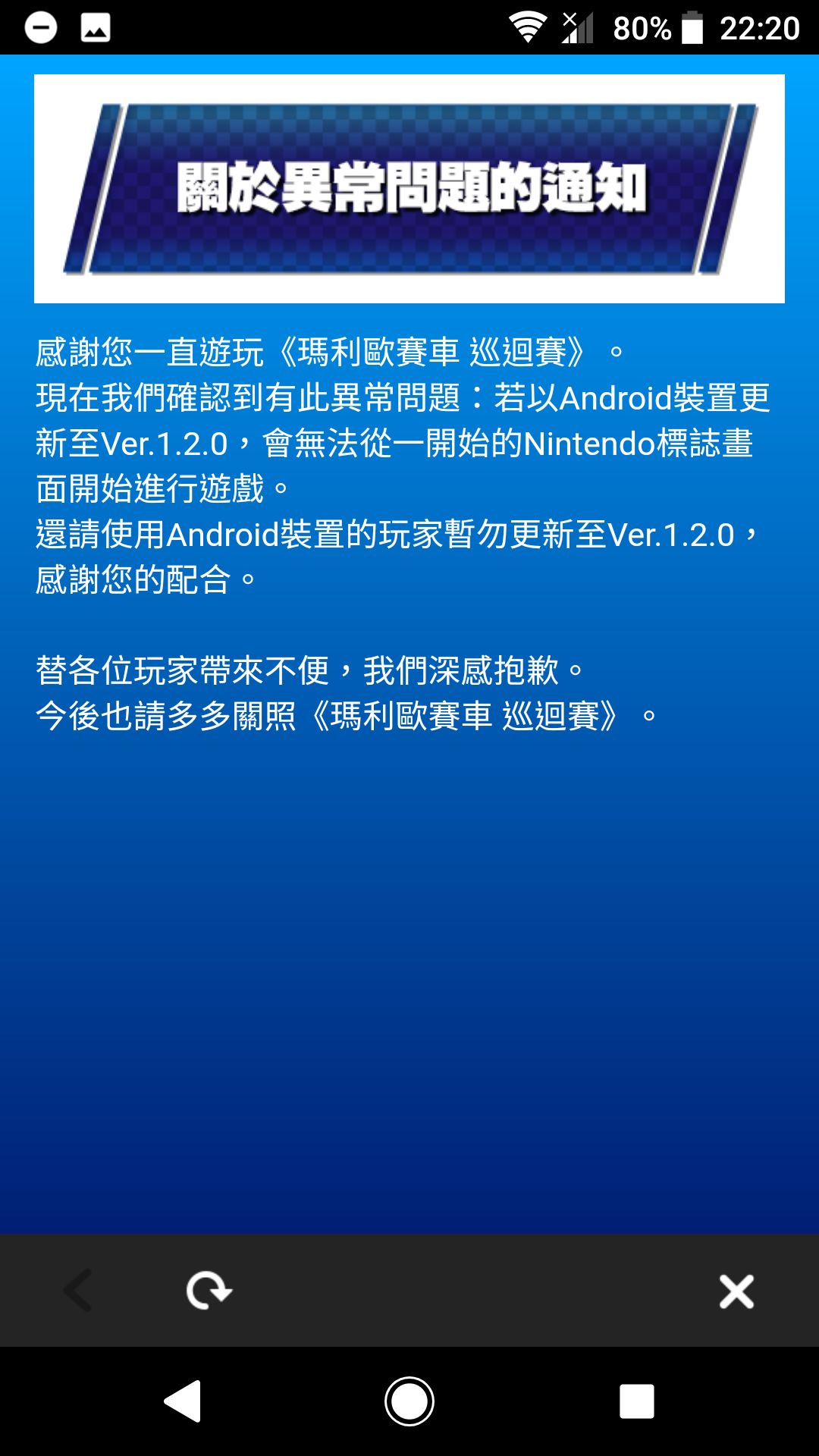Open the recent apps overview
This screenshot has width=819, height=1456.
[x=637, y=1401]
